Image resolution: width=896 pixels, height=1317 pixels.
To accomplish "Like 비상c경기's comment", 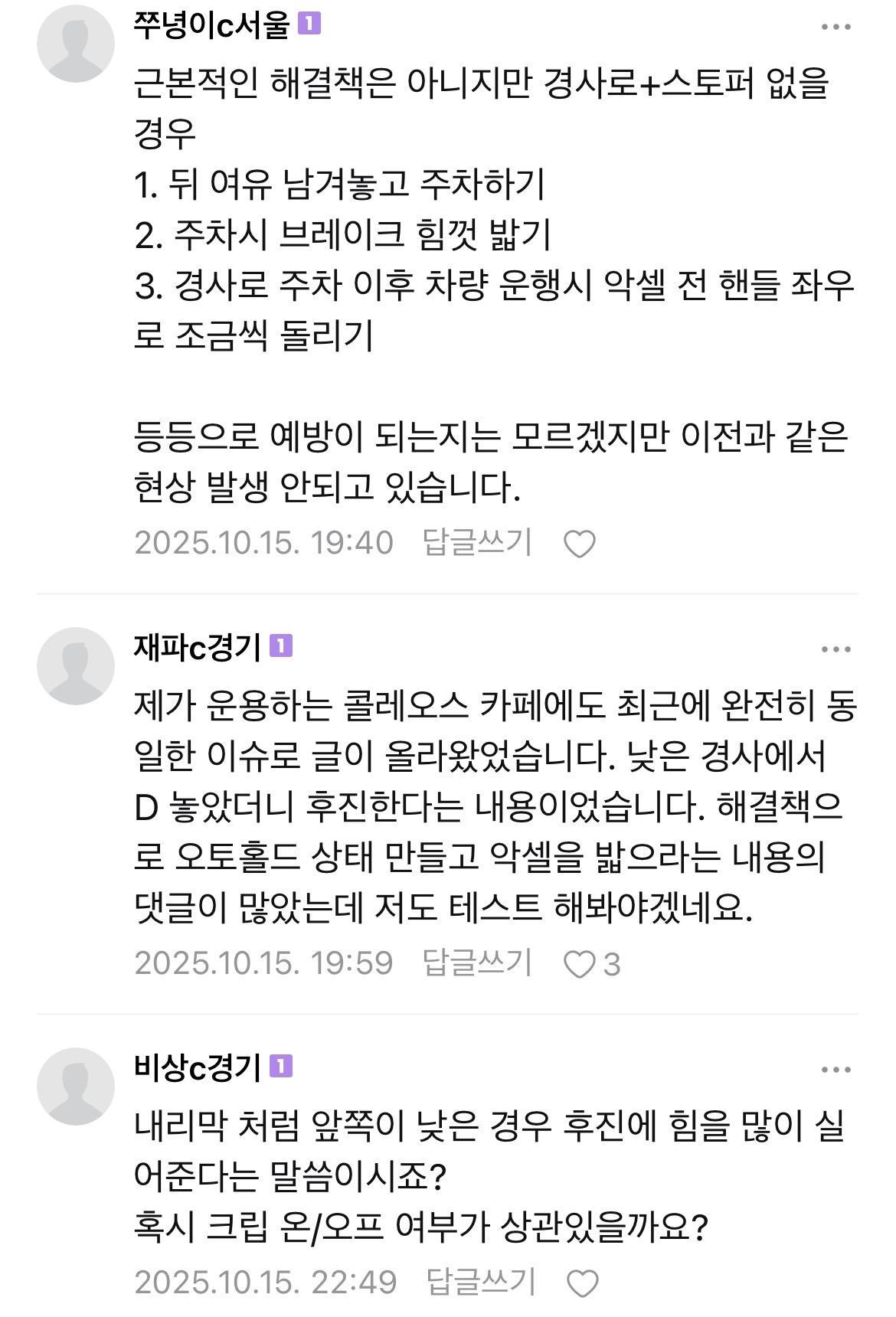I will [x=581, y=1283].
